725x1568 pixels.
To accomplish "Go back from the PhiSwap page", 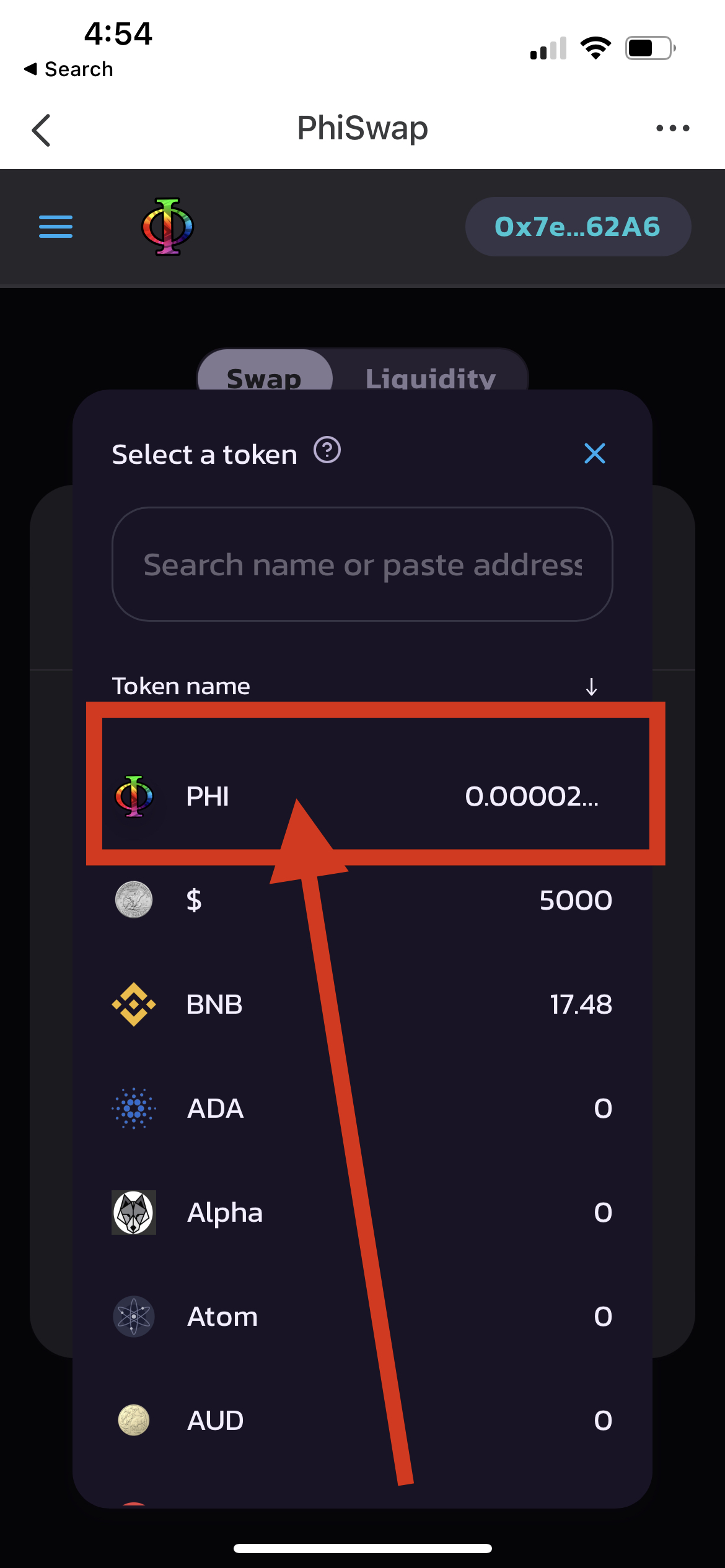I will click(x=42, y=130).
